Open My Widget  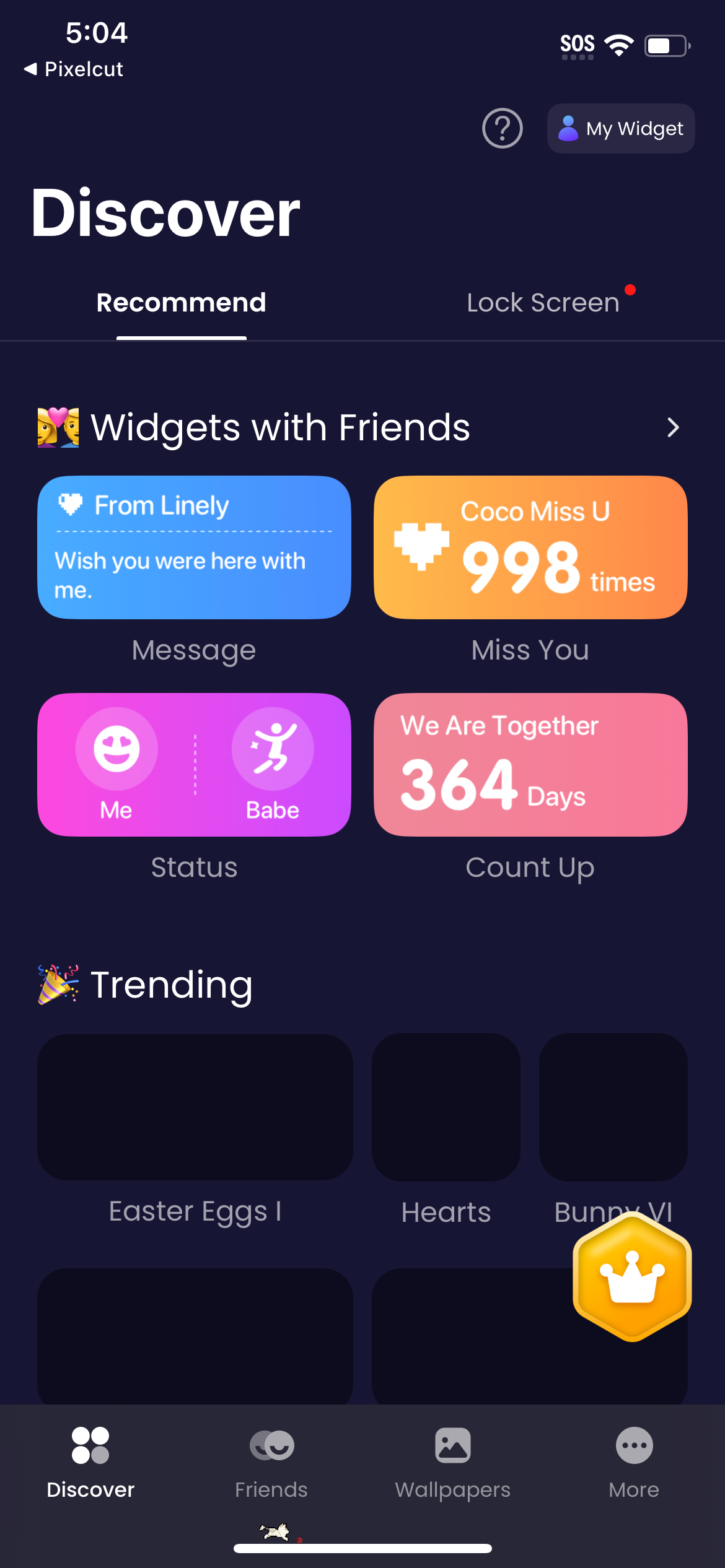tap(620, 128)
